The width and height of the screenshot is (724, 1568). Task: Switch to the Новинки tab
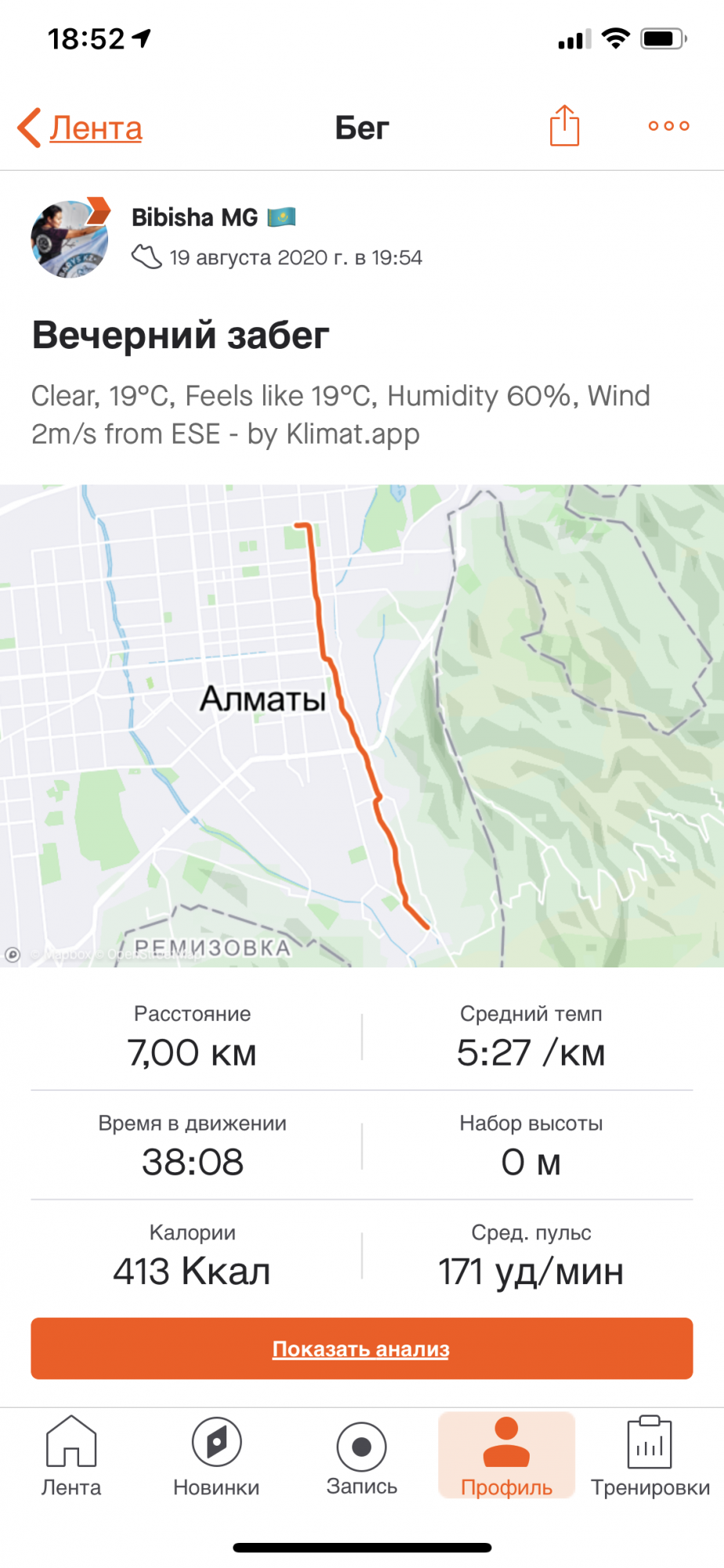tap(216, 1457)
